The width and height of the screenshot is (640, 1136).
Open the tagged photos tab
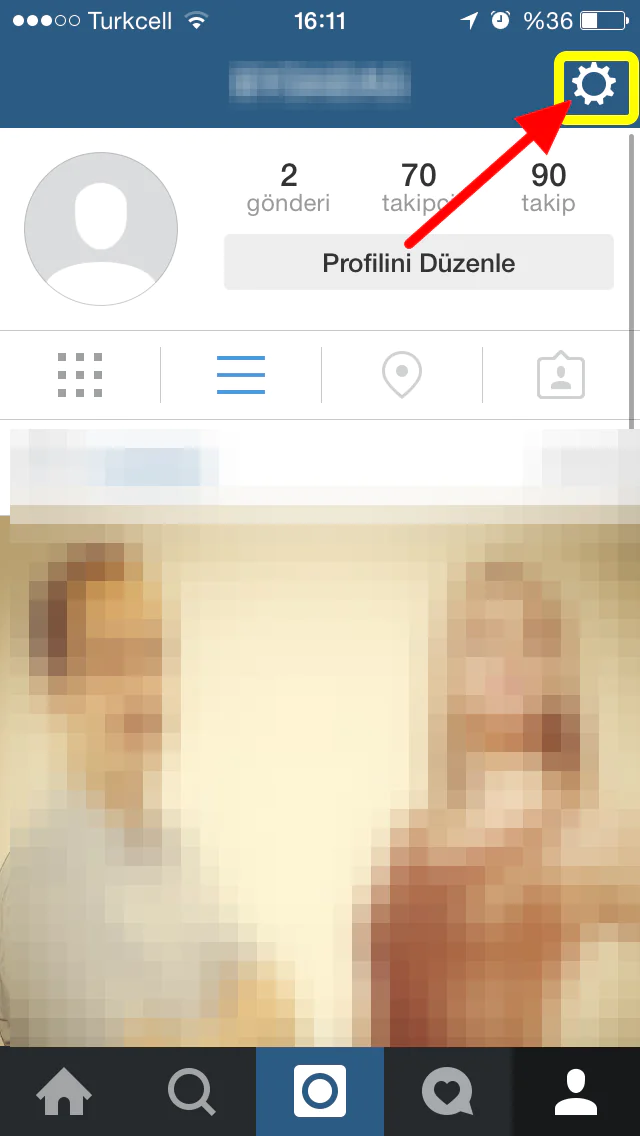tap(561, 375)
